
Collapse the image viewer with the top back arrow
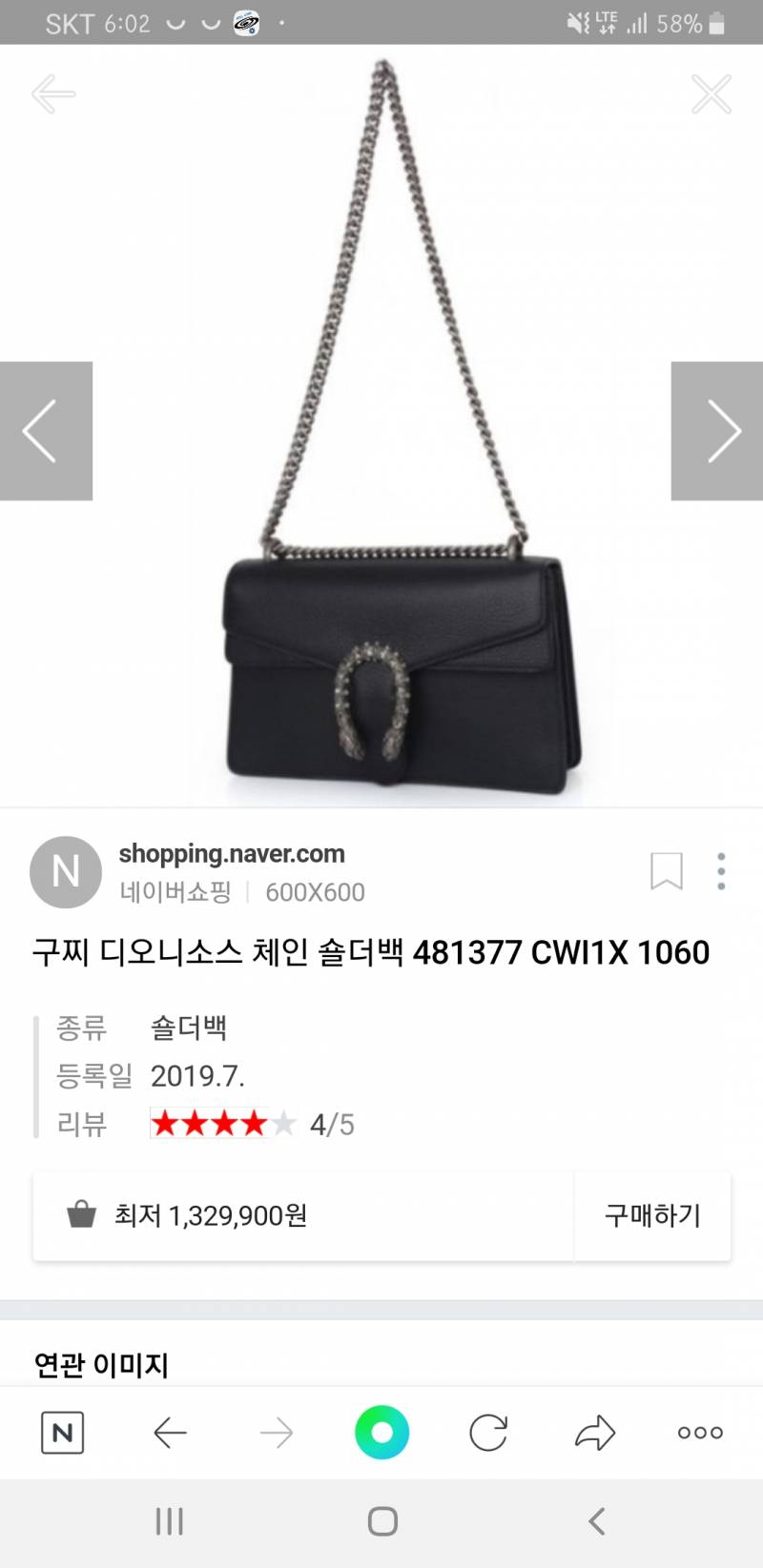(54, 93)
